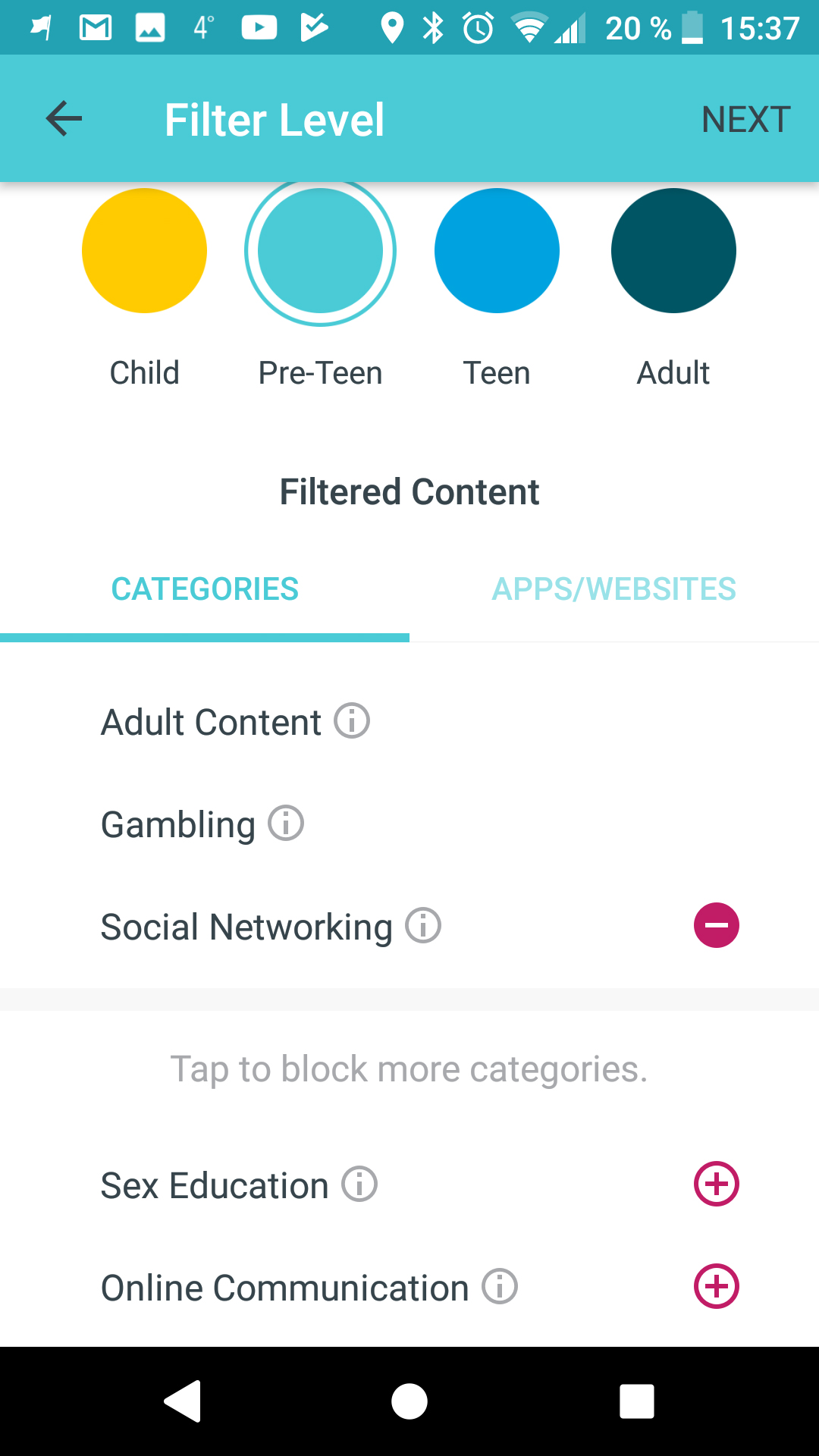819x1456 pixels.
Task: Choose the Adult filter level
Action: click(x=673, y=250)
